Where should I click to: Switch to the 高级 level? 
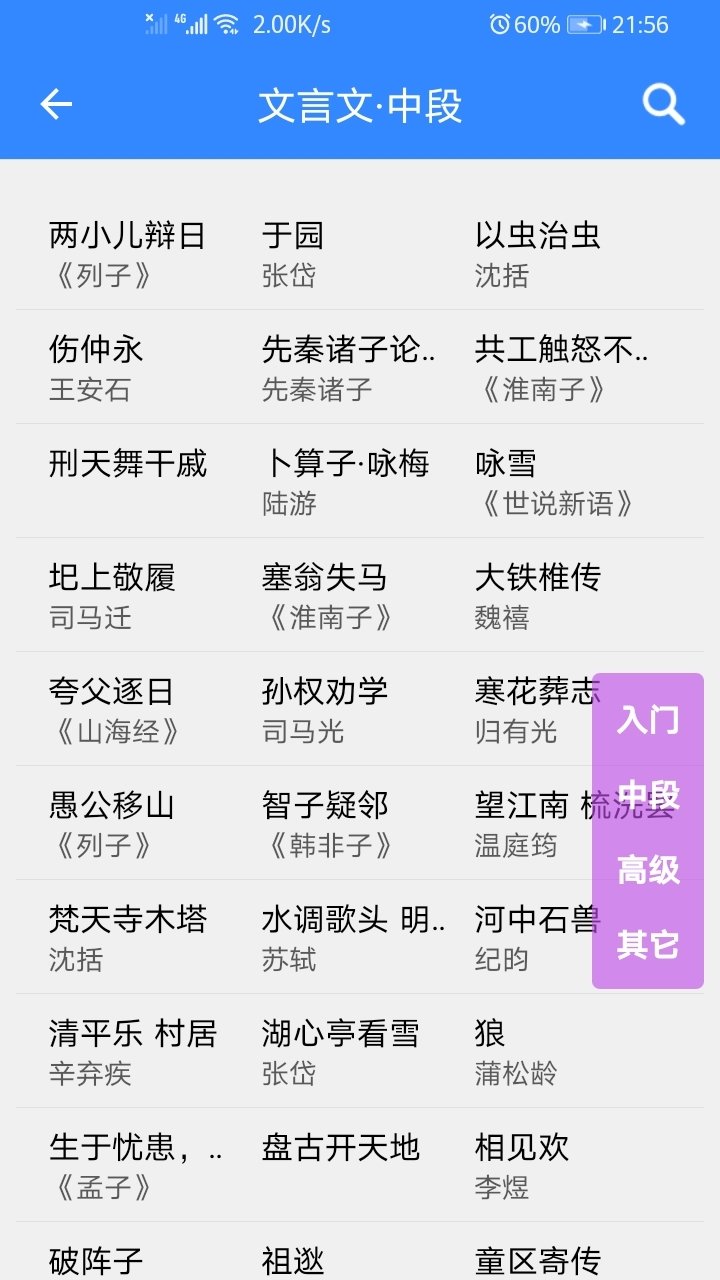[x=648, y=870]
